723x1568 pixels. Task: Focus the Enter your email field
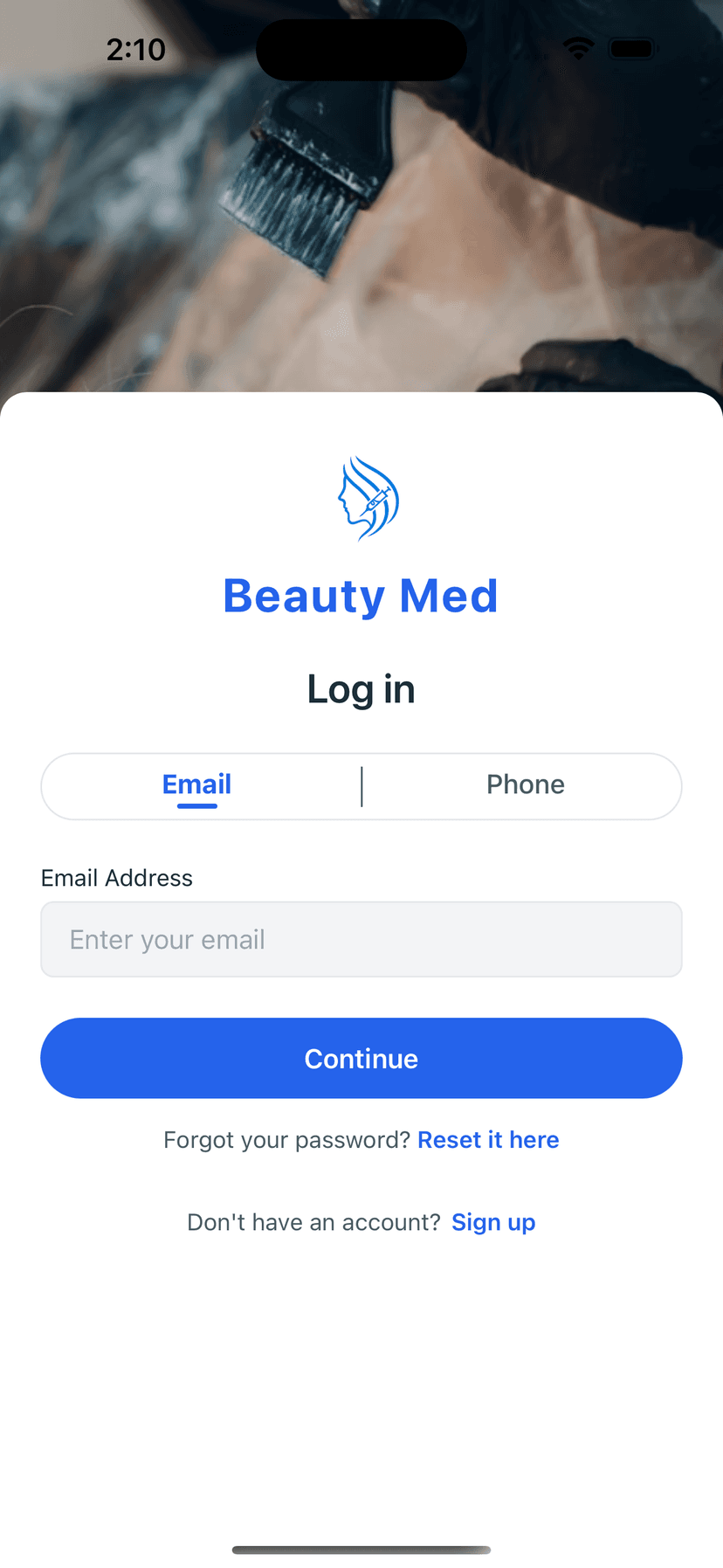[361, 939]
